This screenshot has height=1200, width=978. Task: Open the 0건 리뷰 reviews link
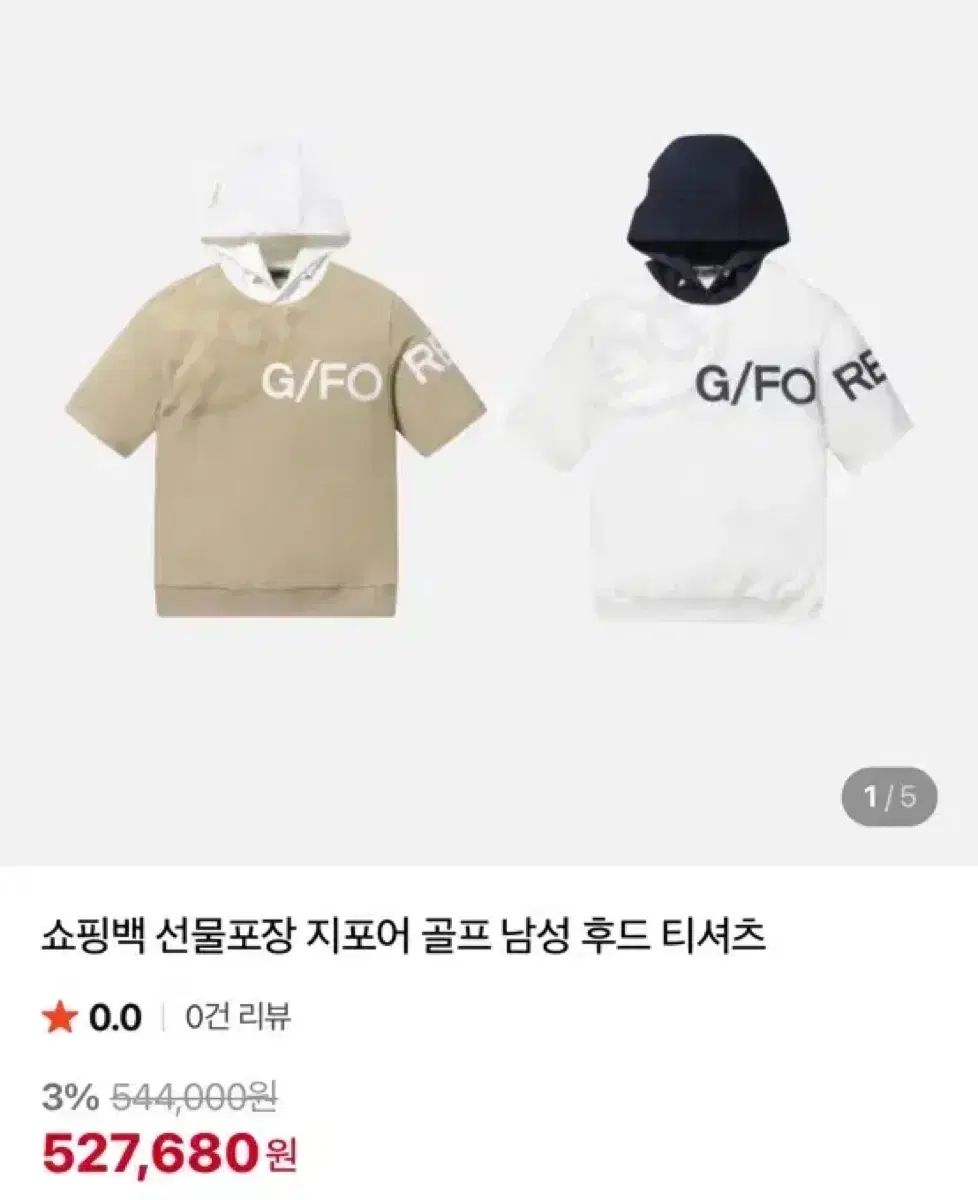click(x=239, y=1018)
